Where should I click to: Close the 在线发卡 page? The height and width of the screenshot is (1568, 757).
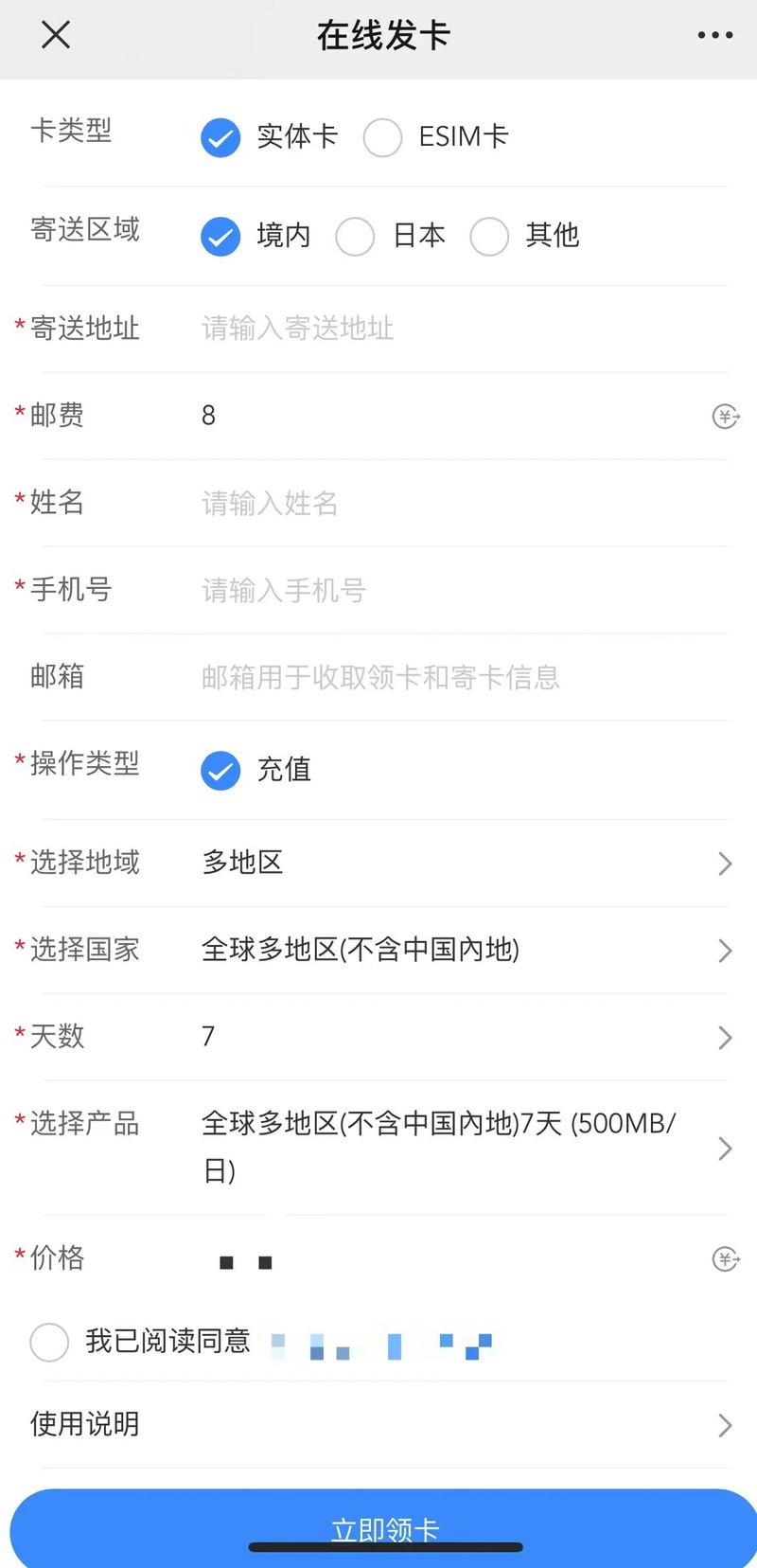click(56, 35)
